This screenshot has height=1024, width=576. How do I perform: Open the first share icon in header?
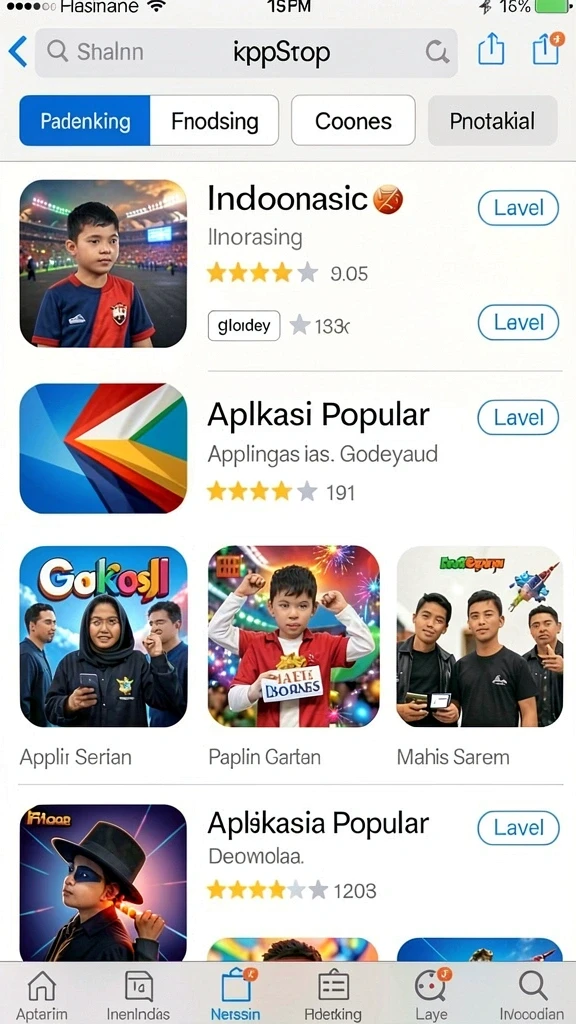click(490, 48)
